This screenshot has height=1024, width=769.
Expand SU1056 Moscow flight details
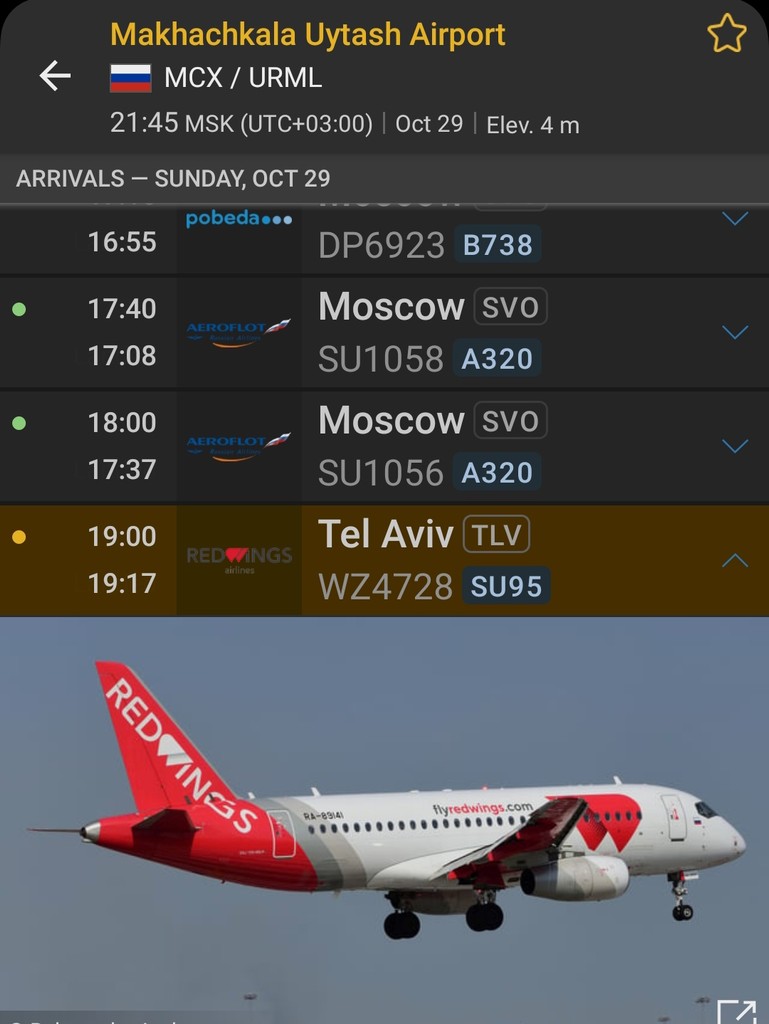pyautogui.click(x=735, y=446)
